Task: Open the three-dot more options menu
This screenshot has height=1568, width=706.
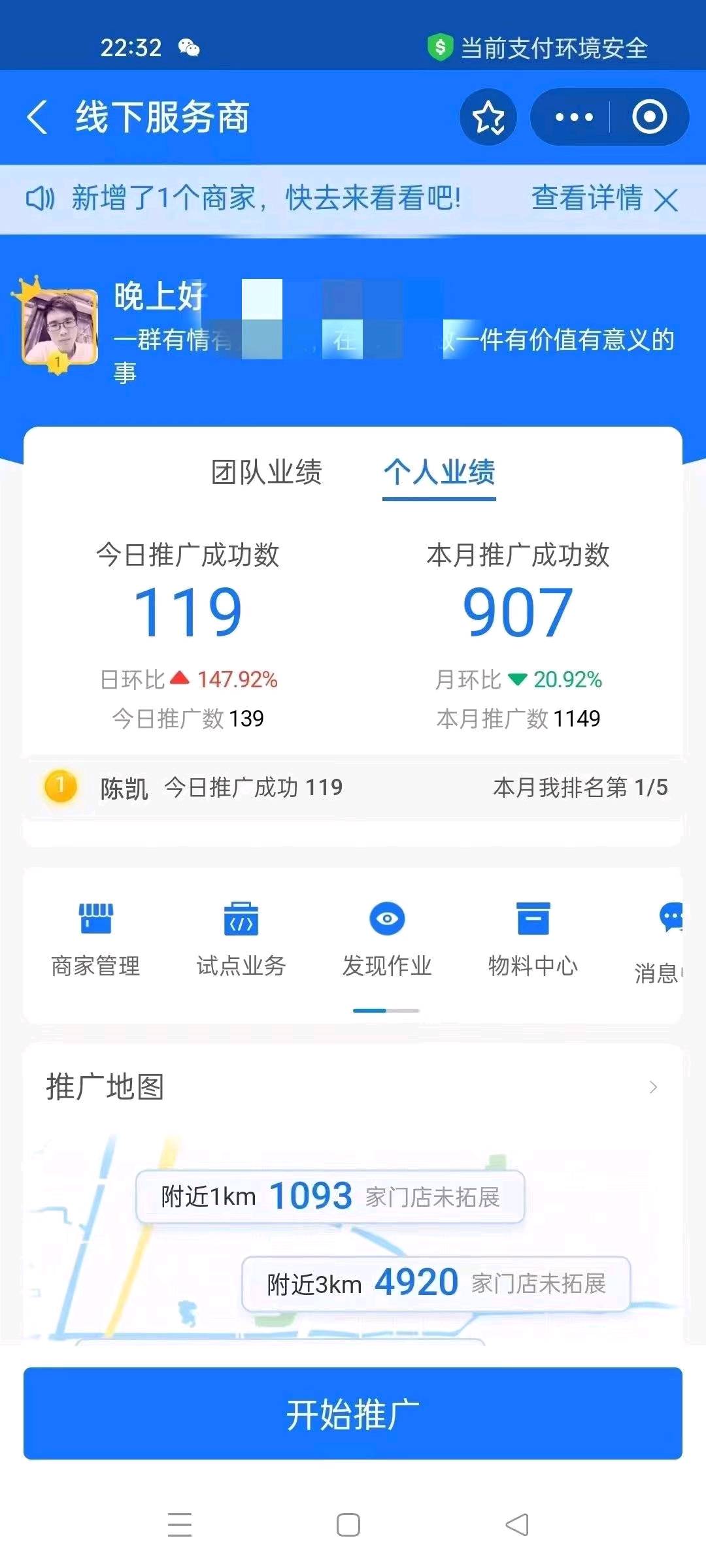Action: [573, 118]
